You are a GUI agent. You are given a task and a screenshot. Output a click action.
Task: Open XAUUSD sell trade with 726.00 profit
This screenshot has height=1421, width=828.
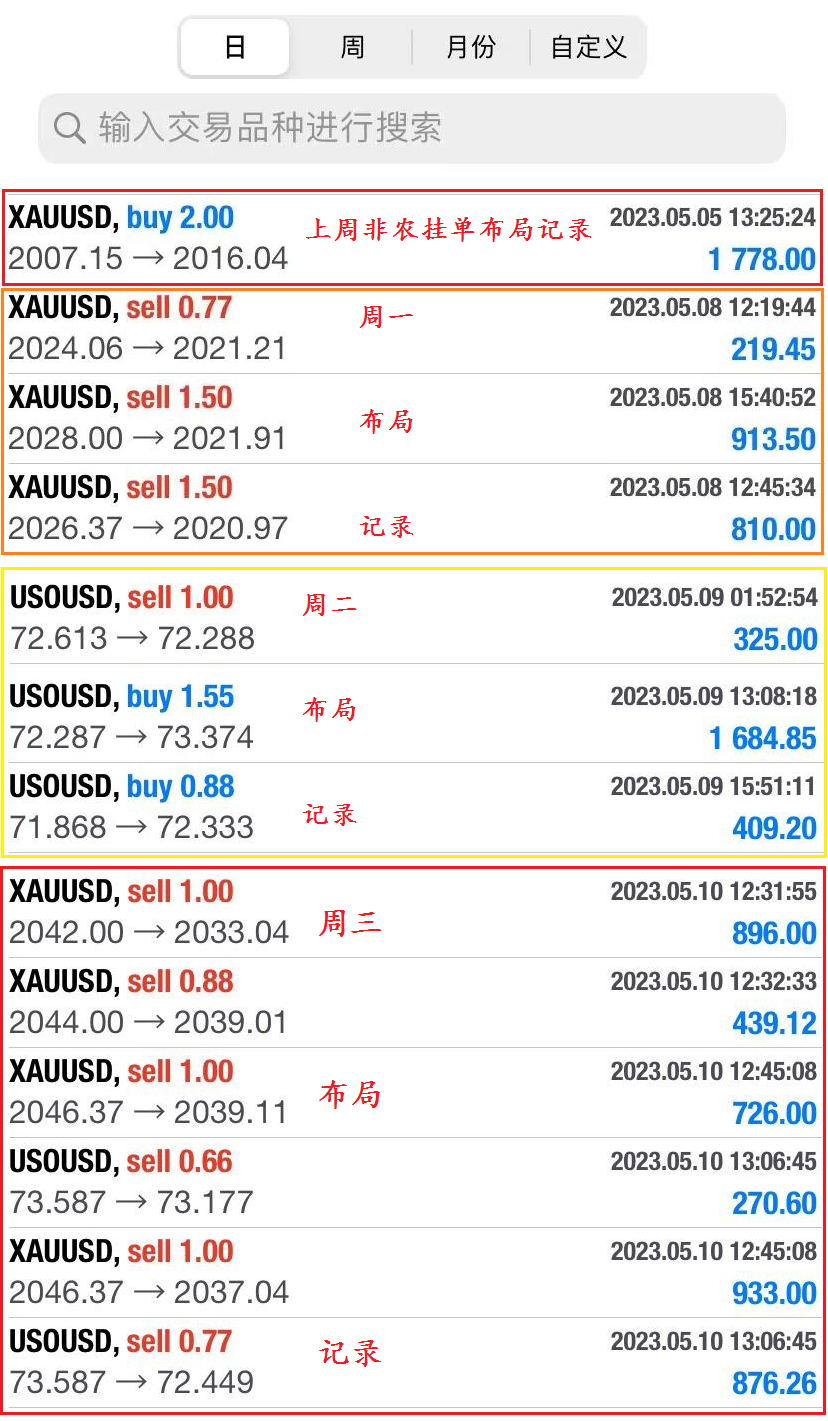412,1093
